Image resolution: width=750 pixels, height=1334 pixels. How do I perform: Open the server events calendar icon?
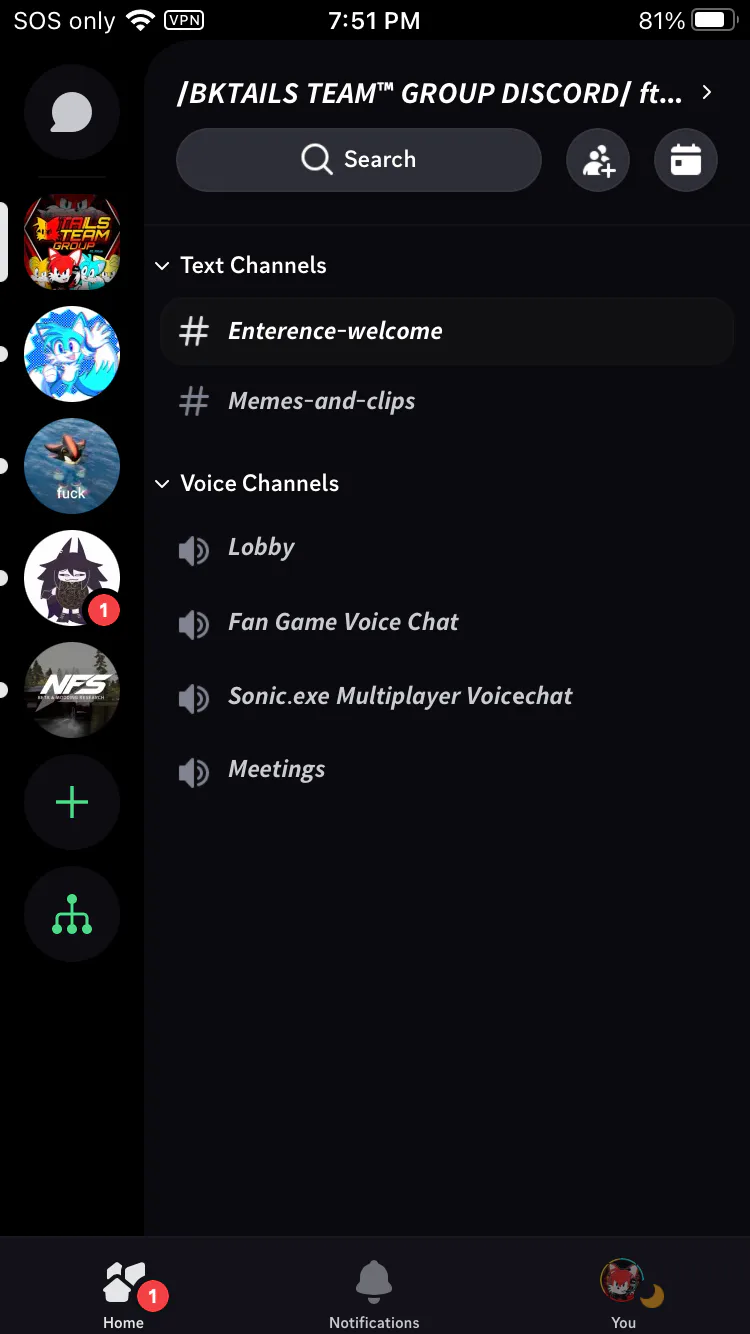(x=686, y=160)
